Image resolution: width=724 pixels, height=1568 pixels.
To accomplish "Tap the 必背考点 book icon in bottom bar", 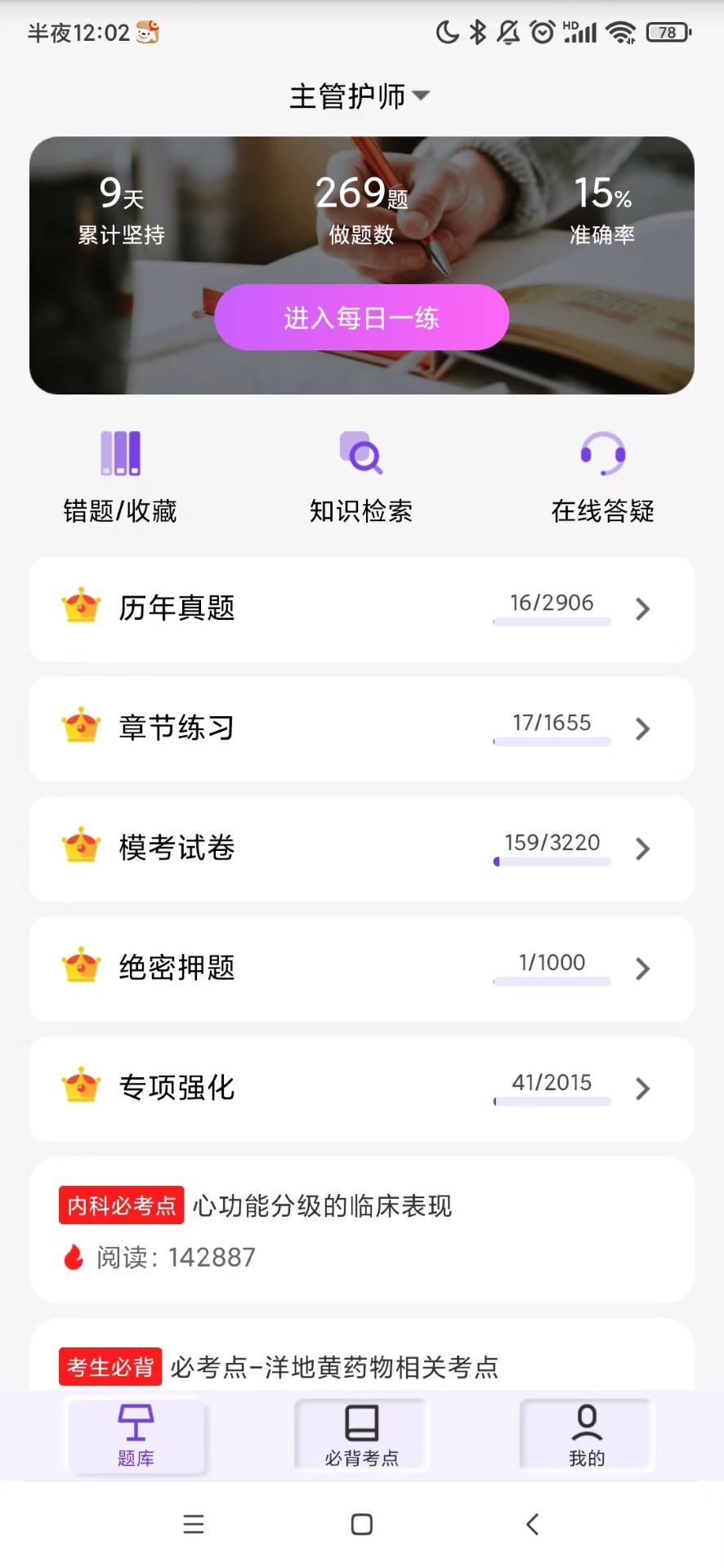I will (361, 1423).
